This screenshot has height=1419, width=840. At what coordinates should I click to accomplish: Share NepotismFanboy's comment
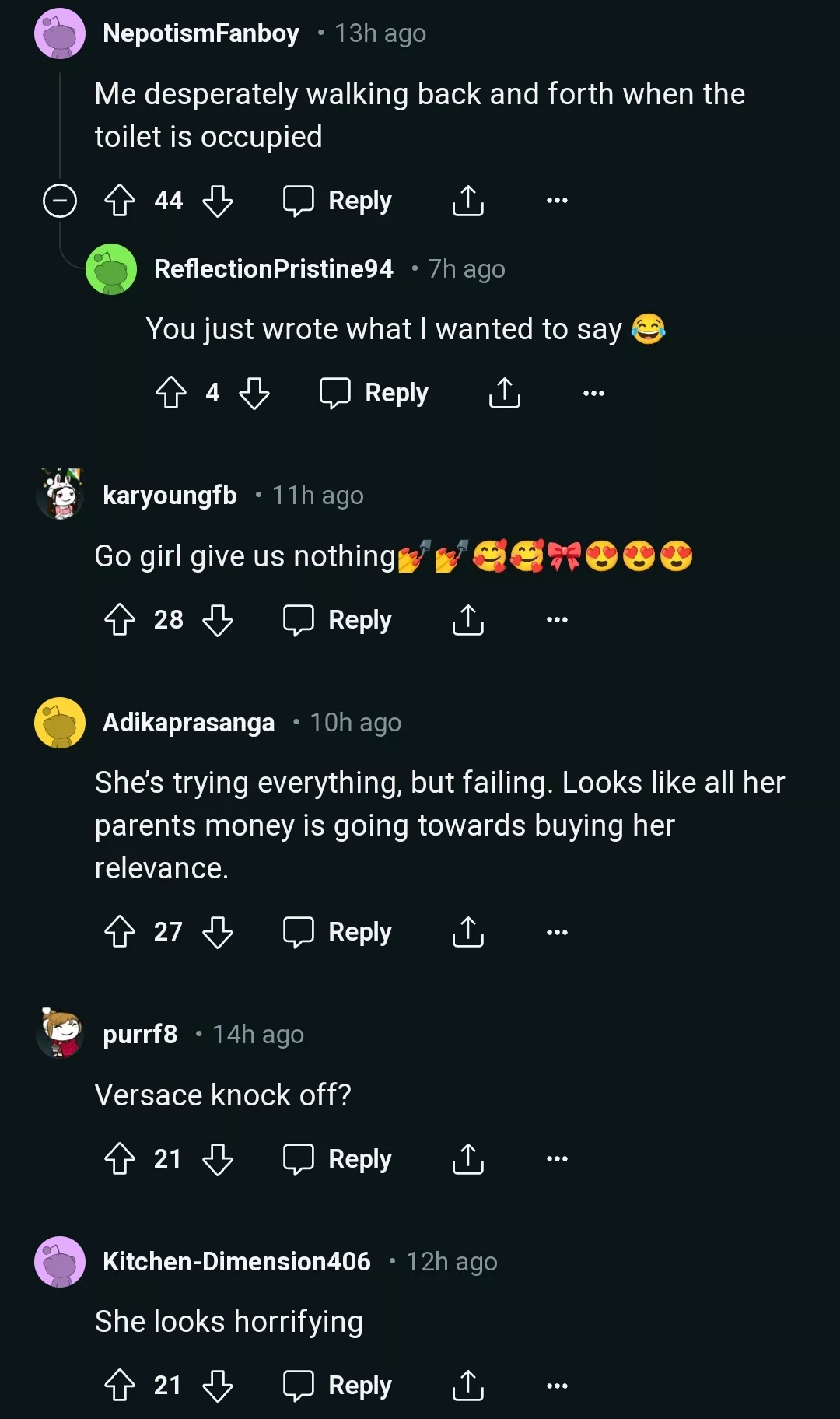coord(468,201)
